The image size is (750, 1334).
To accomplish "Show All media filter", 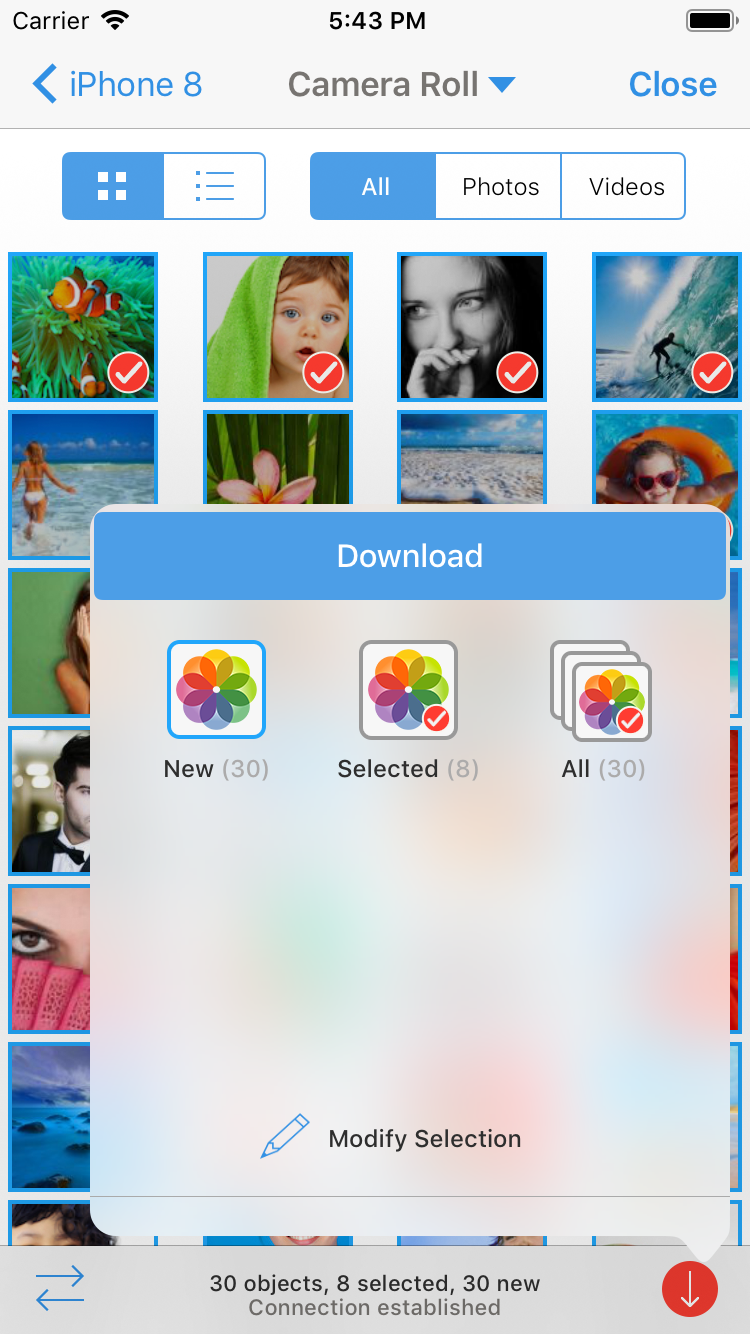I will 375,186.
